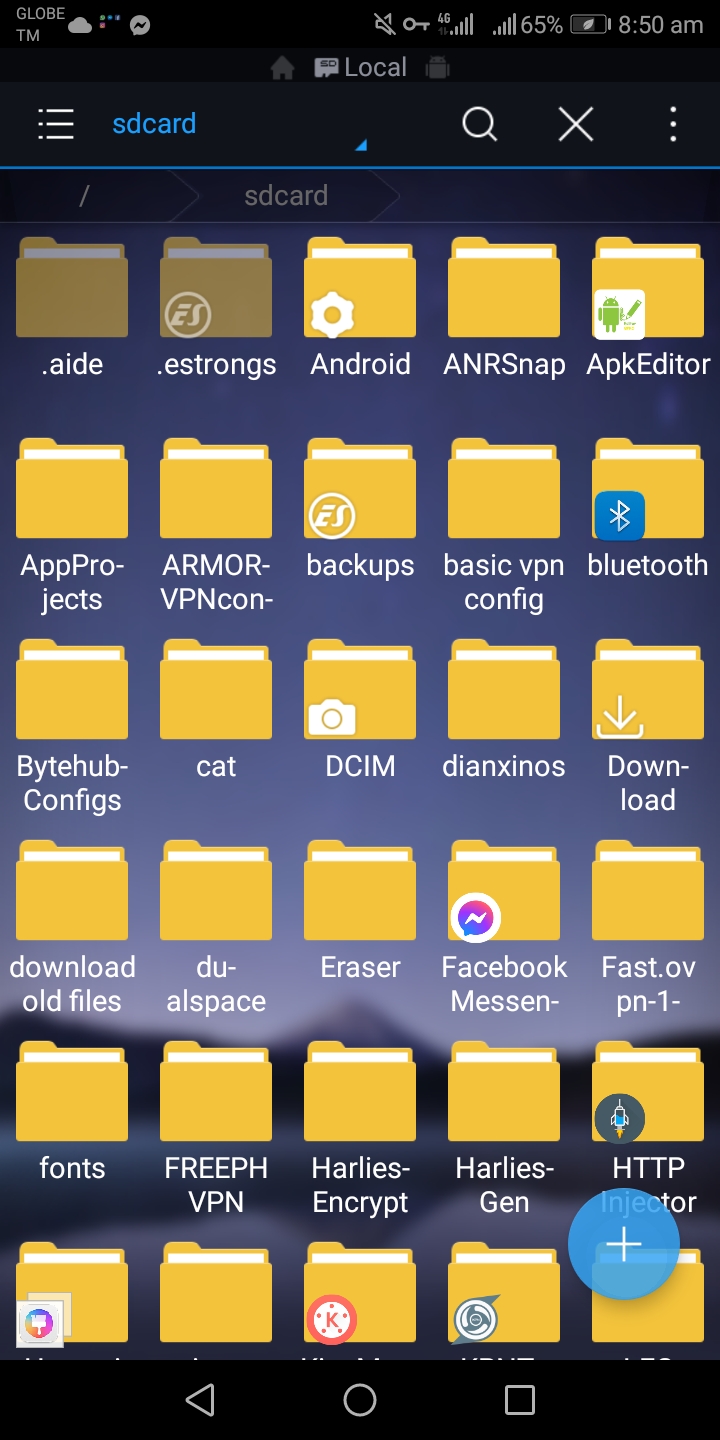The width and height of the screenshot is (720, 1440).
Task: Open the DCIM camera folder
Action: [x=360, y=688]
